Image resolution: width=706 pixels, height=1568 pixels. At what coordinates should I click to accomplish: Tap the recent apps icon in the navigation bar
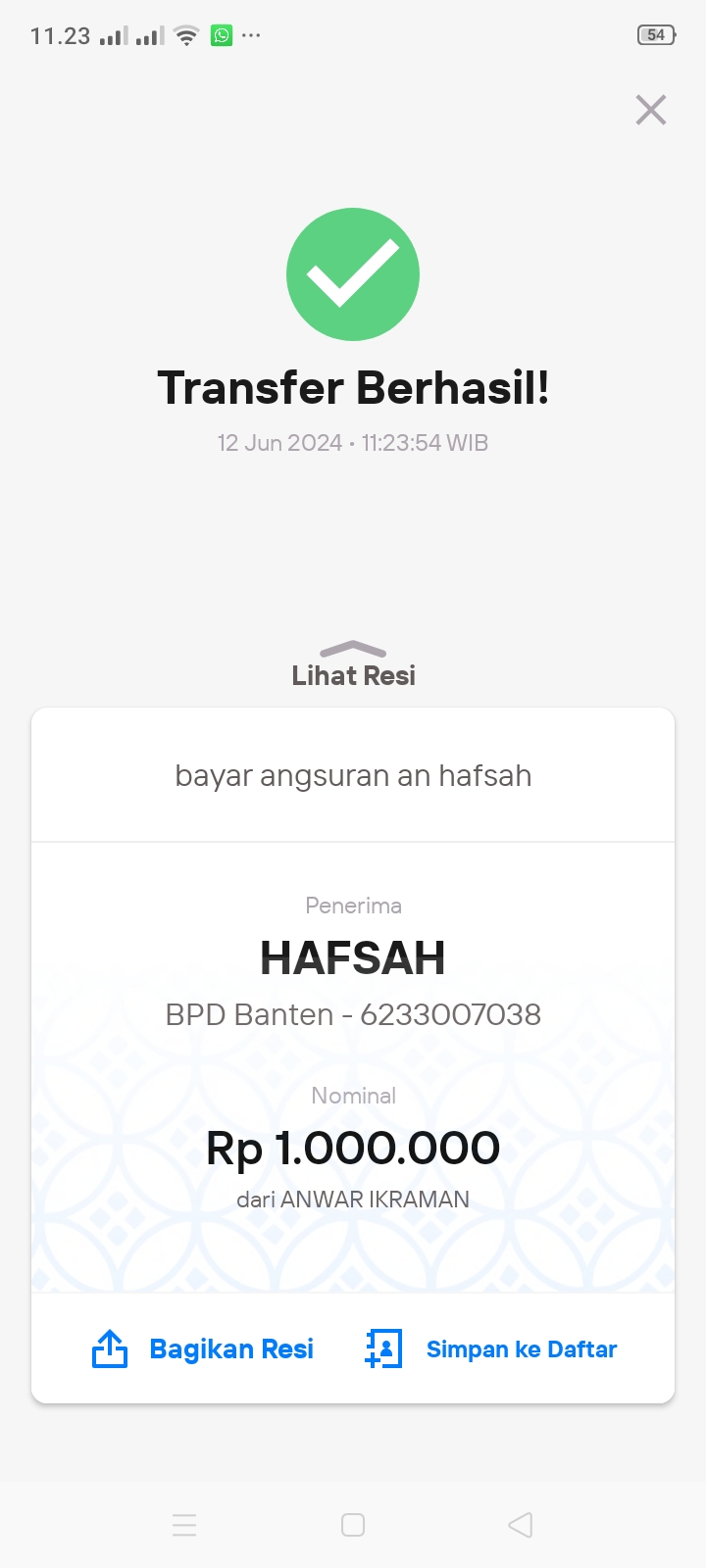point(184,1525)
